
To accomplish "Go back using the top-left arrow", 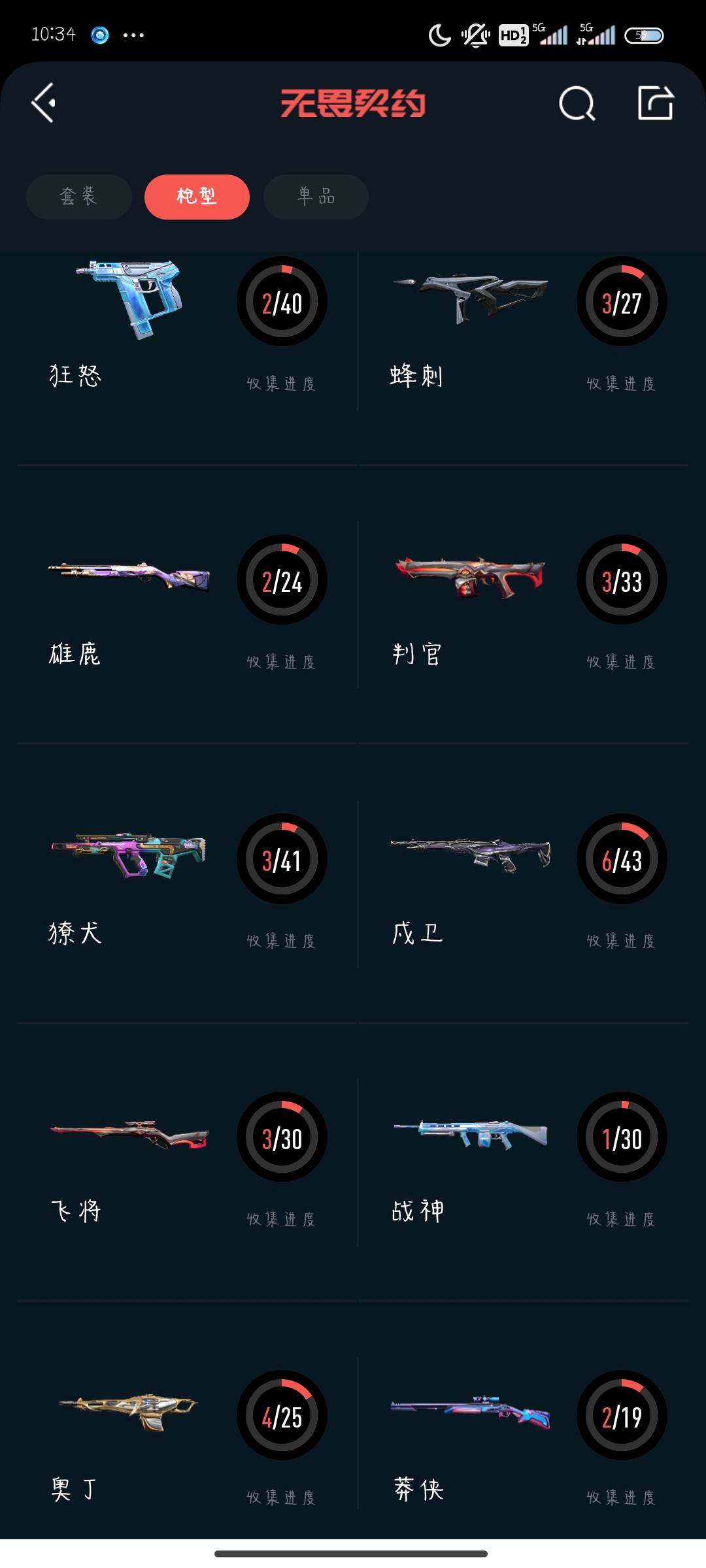I will 43,103.
